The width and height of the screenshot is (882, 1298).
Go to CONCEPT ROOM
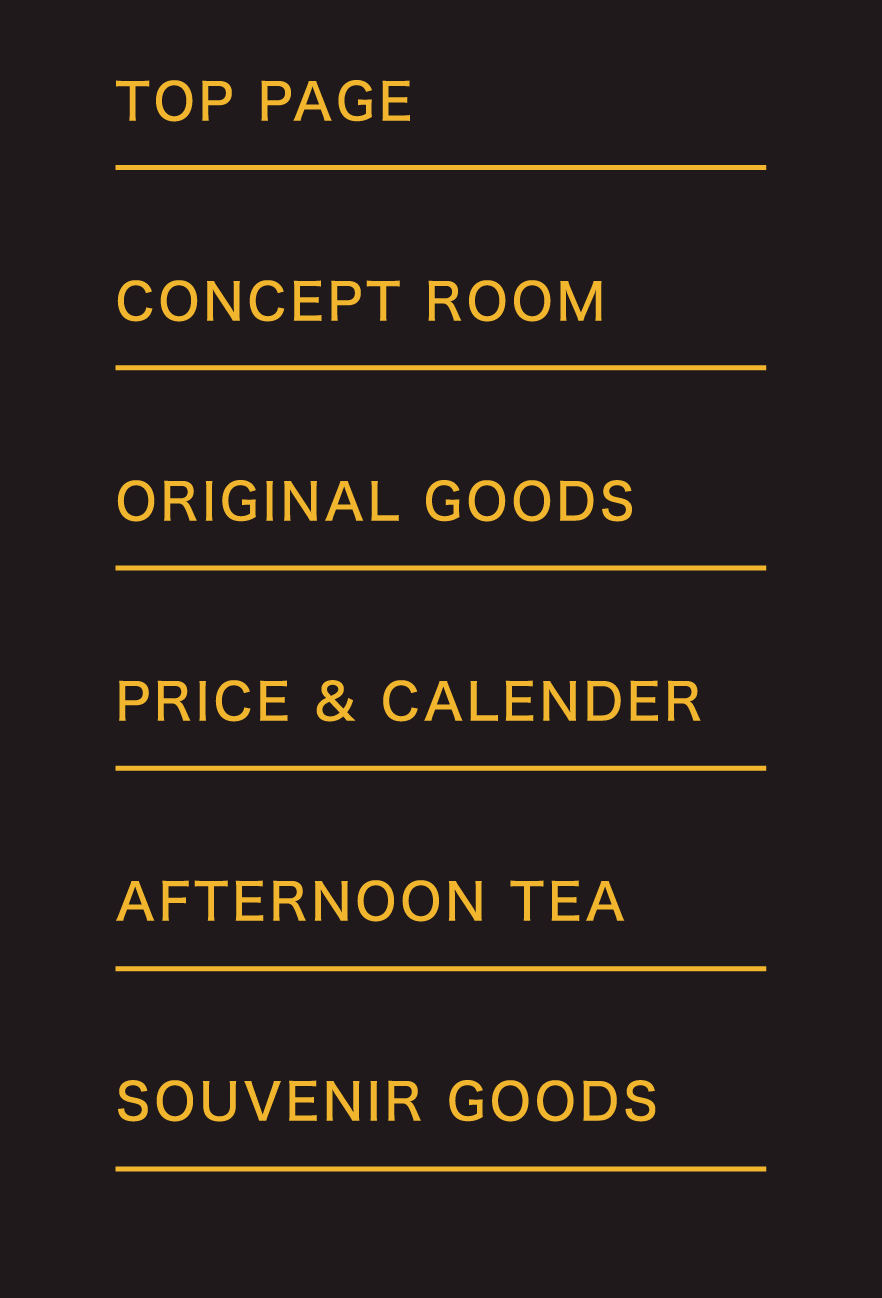(x=361, y=302)
